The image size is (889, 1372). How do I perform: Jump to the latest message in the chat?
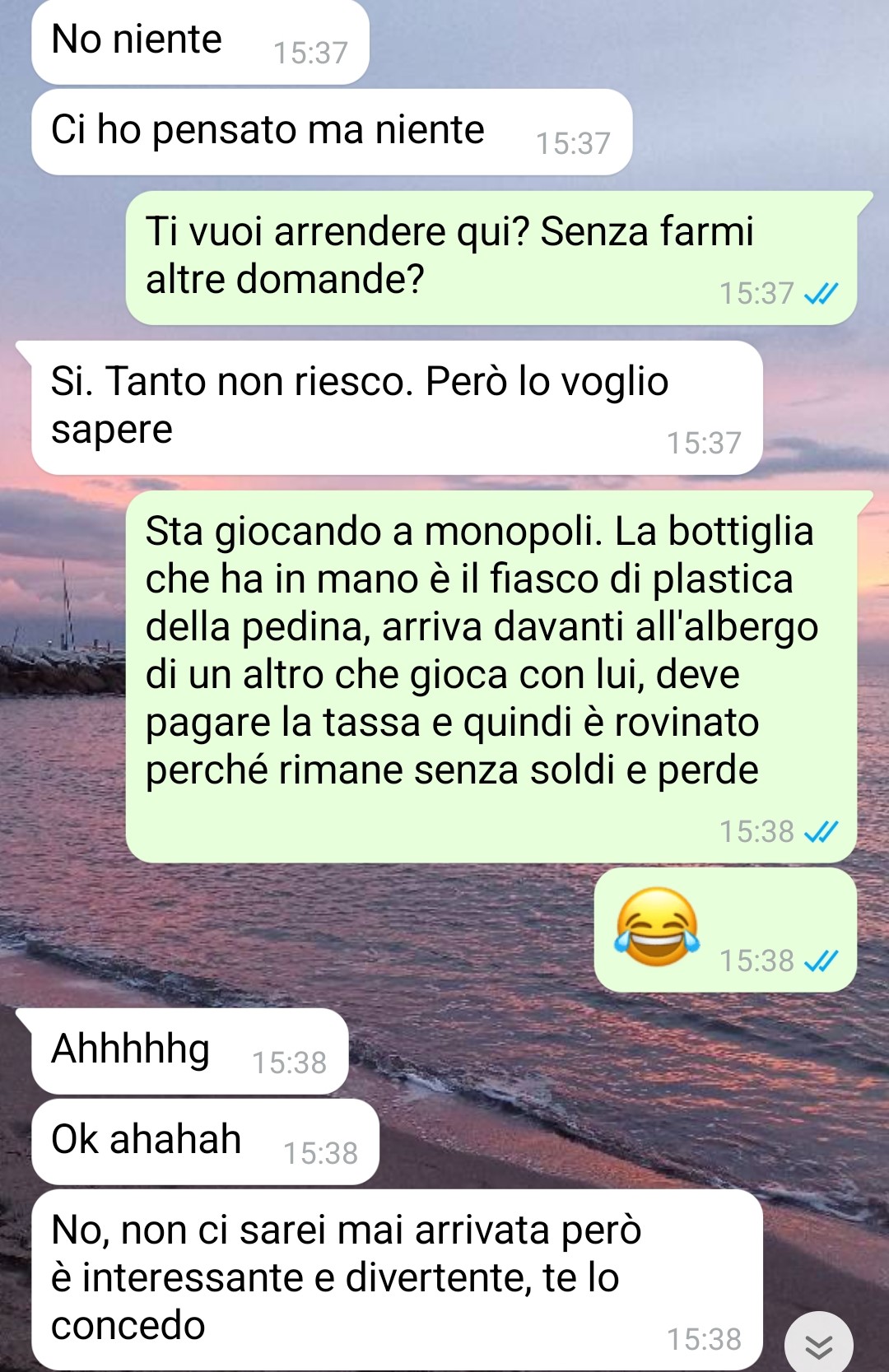coord(818,1344)
